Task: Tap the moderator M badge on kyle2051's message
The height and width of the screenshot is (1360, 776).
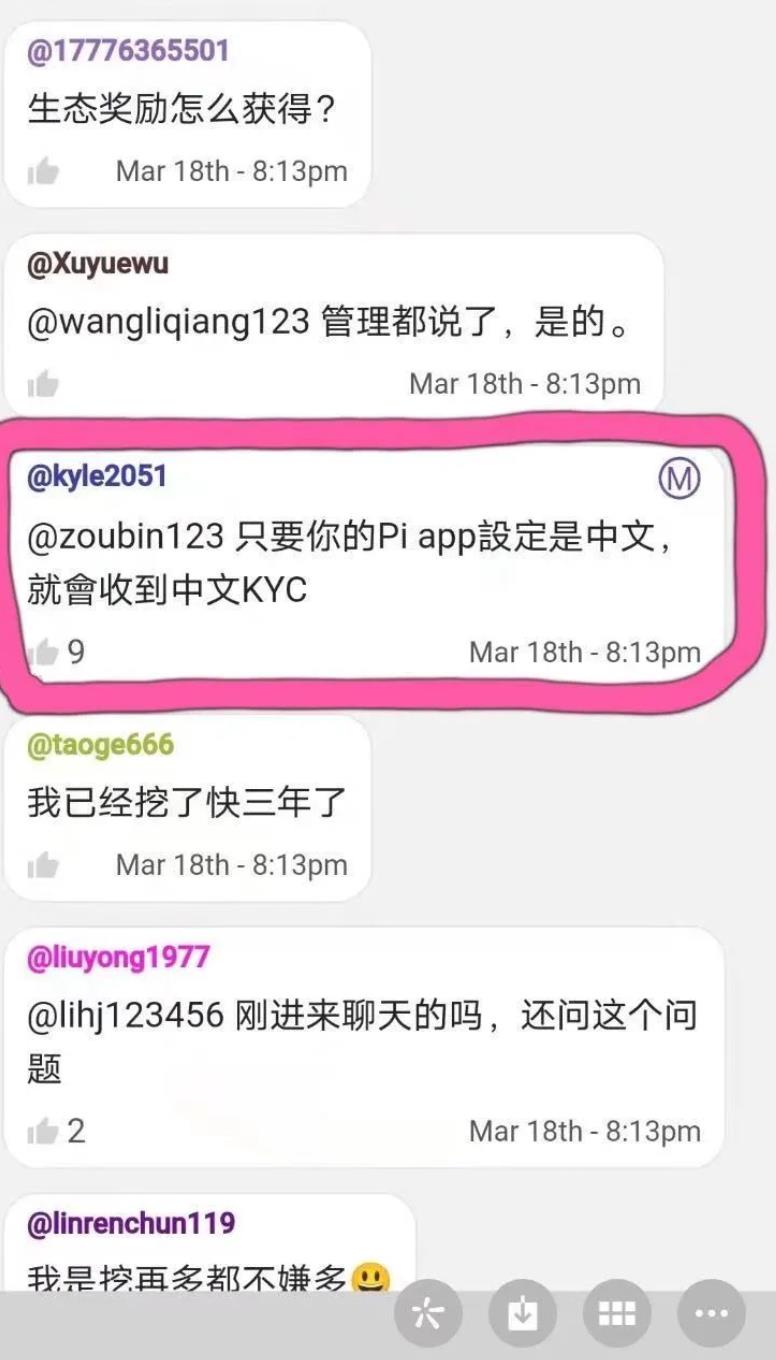Action: [x=679, y=480]
